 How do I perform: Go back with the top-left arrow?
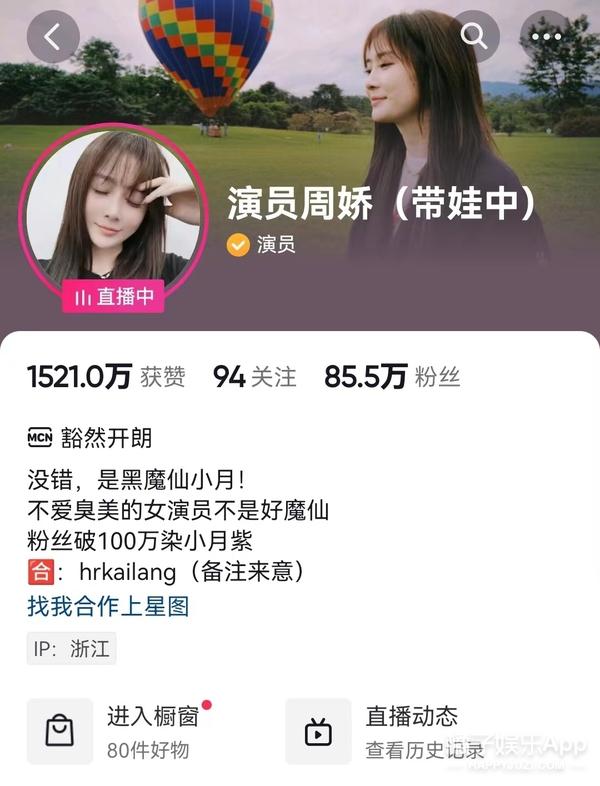52,37
